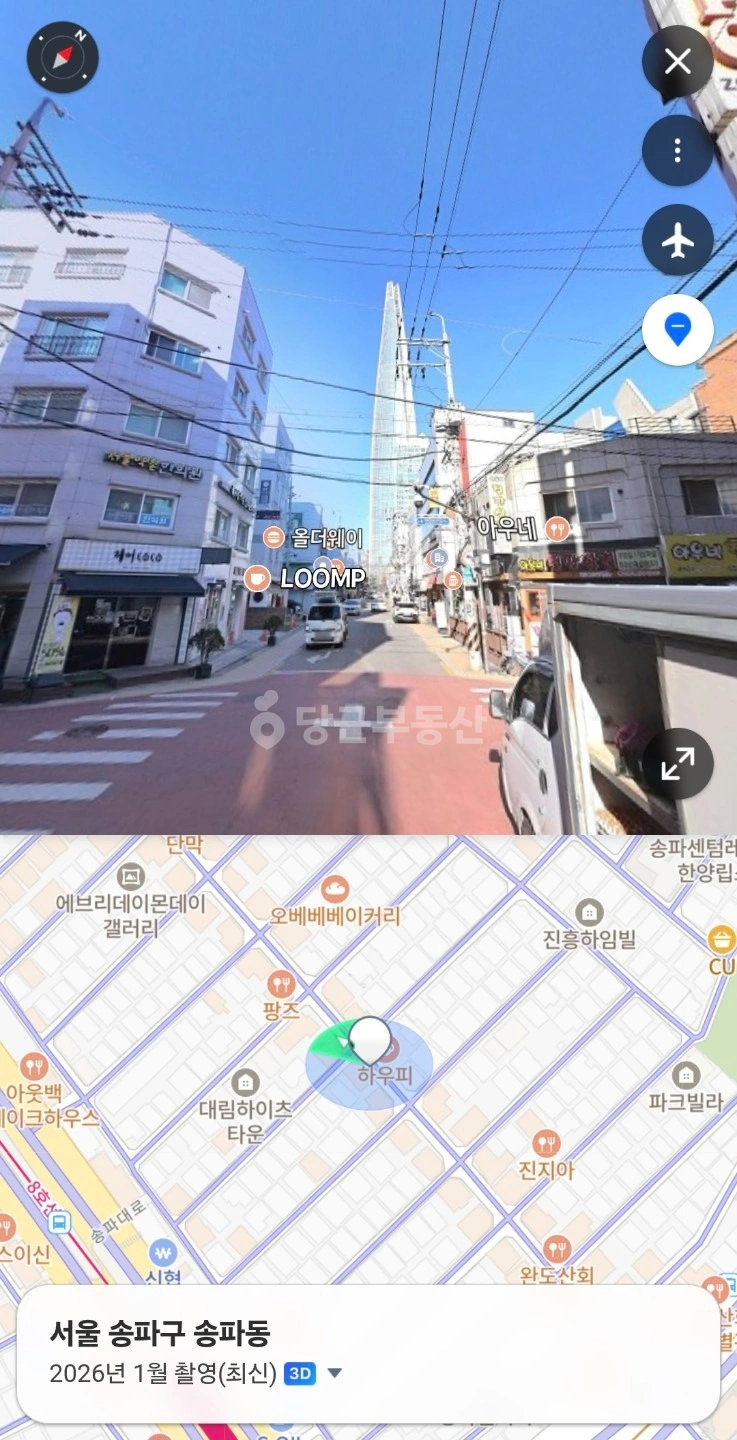Open 파크빌라 on the map
Viewport: 737px width, 1440px height.
click(x=686, y=1089)
